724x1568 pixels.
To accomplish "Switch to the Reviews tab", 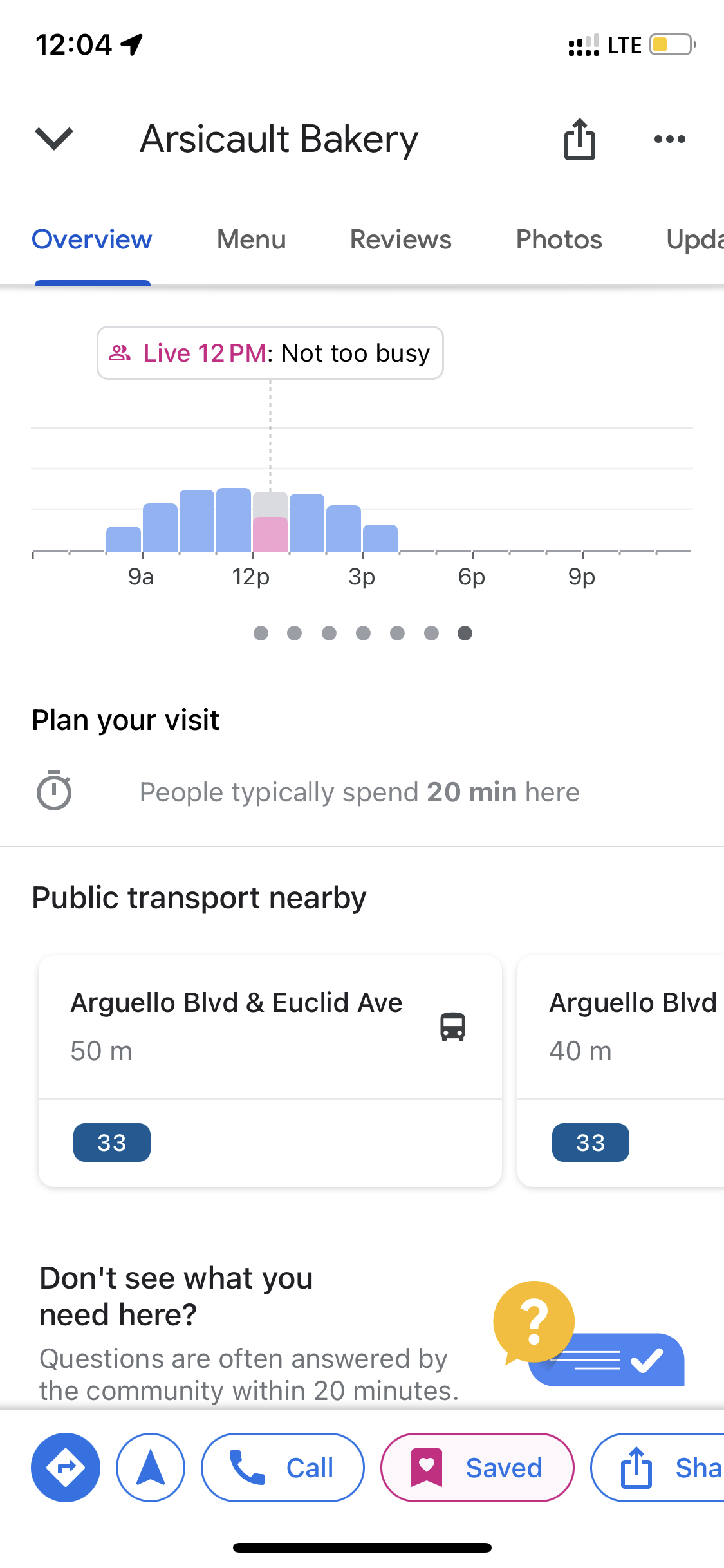I will (400, 239).
